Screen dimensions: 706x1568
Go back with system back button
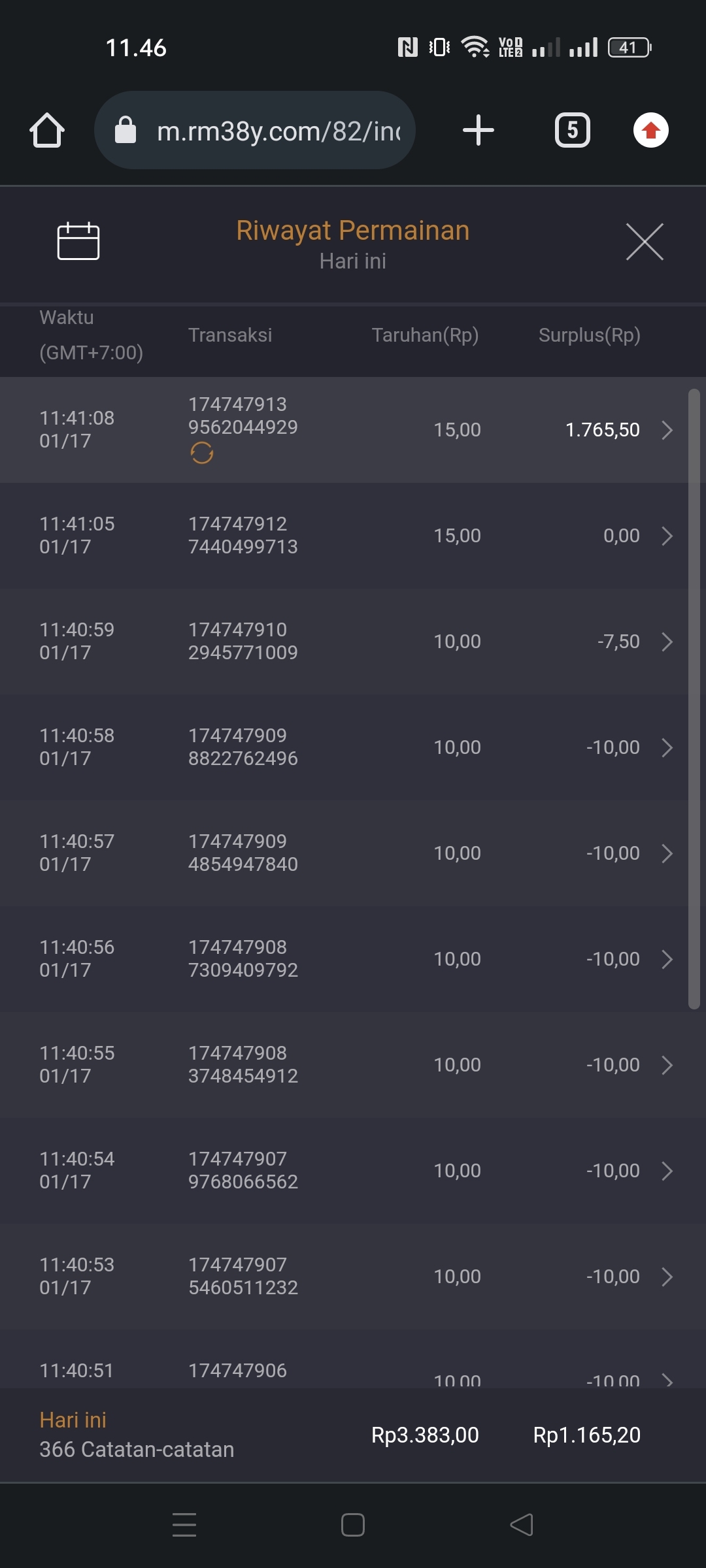click(x=522, y=1525)
